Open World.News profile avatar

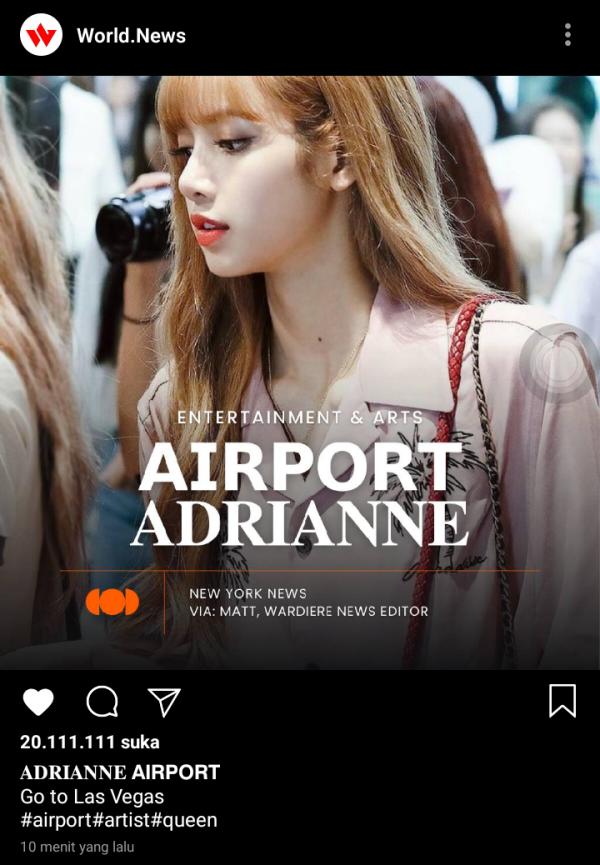pyautogui.click(x=41, y=36)
